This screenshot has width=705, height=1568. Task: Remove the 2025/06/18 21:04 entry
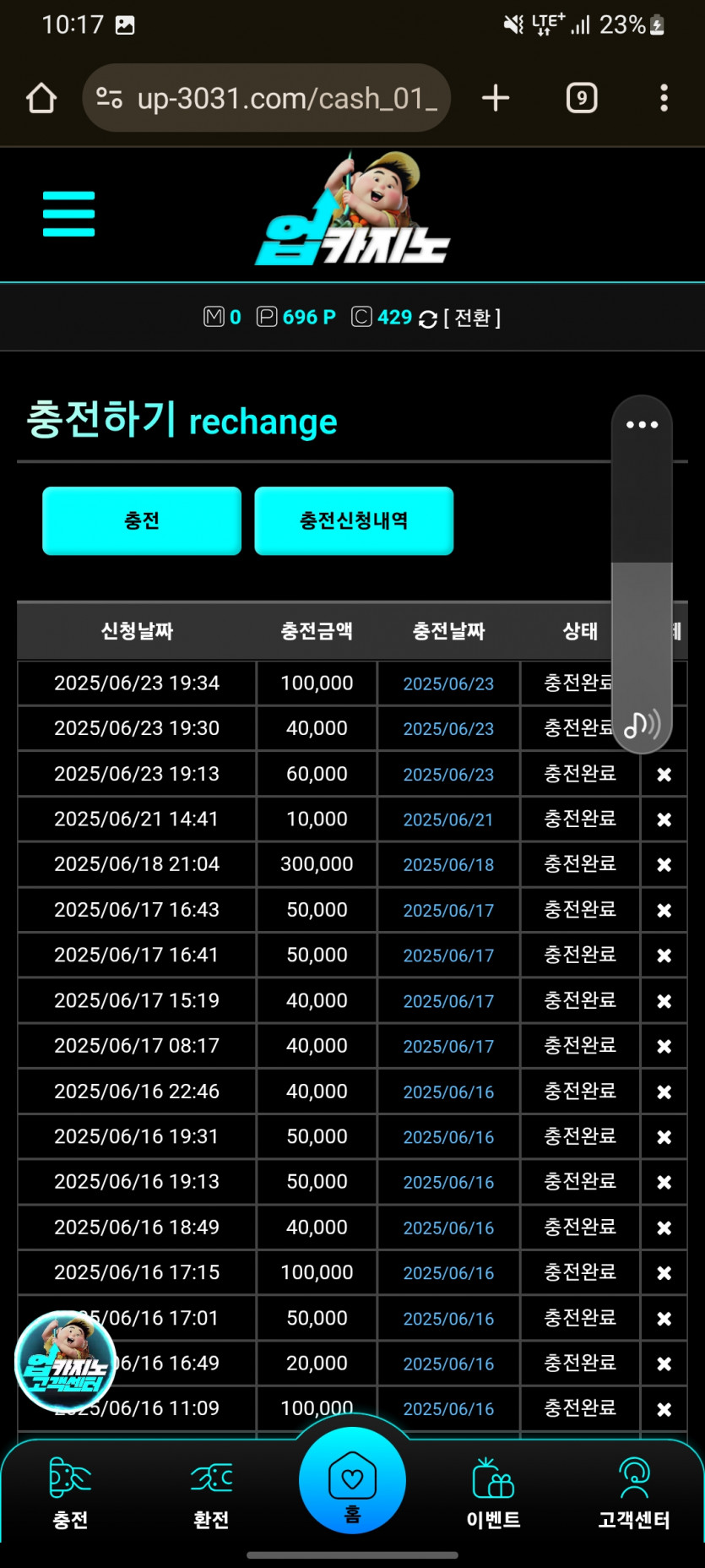pyautogui.click(x=664, y=864)
